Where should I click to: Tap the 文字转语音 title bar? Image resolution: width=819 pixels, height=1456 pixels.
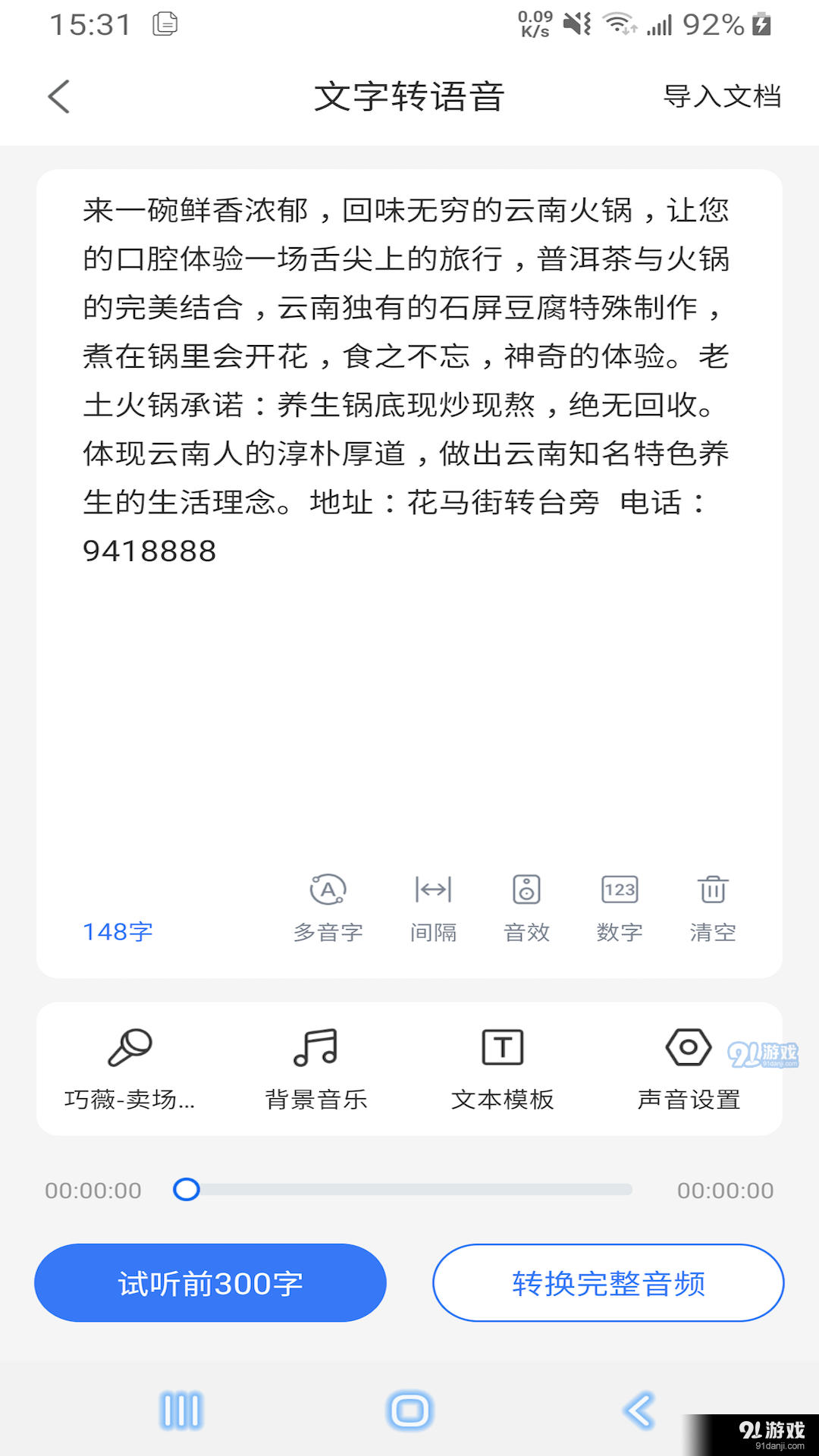point(409,97)
